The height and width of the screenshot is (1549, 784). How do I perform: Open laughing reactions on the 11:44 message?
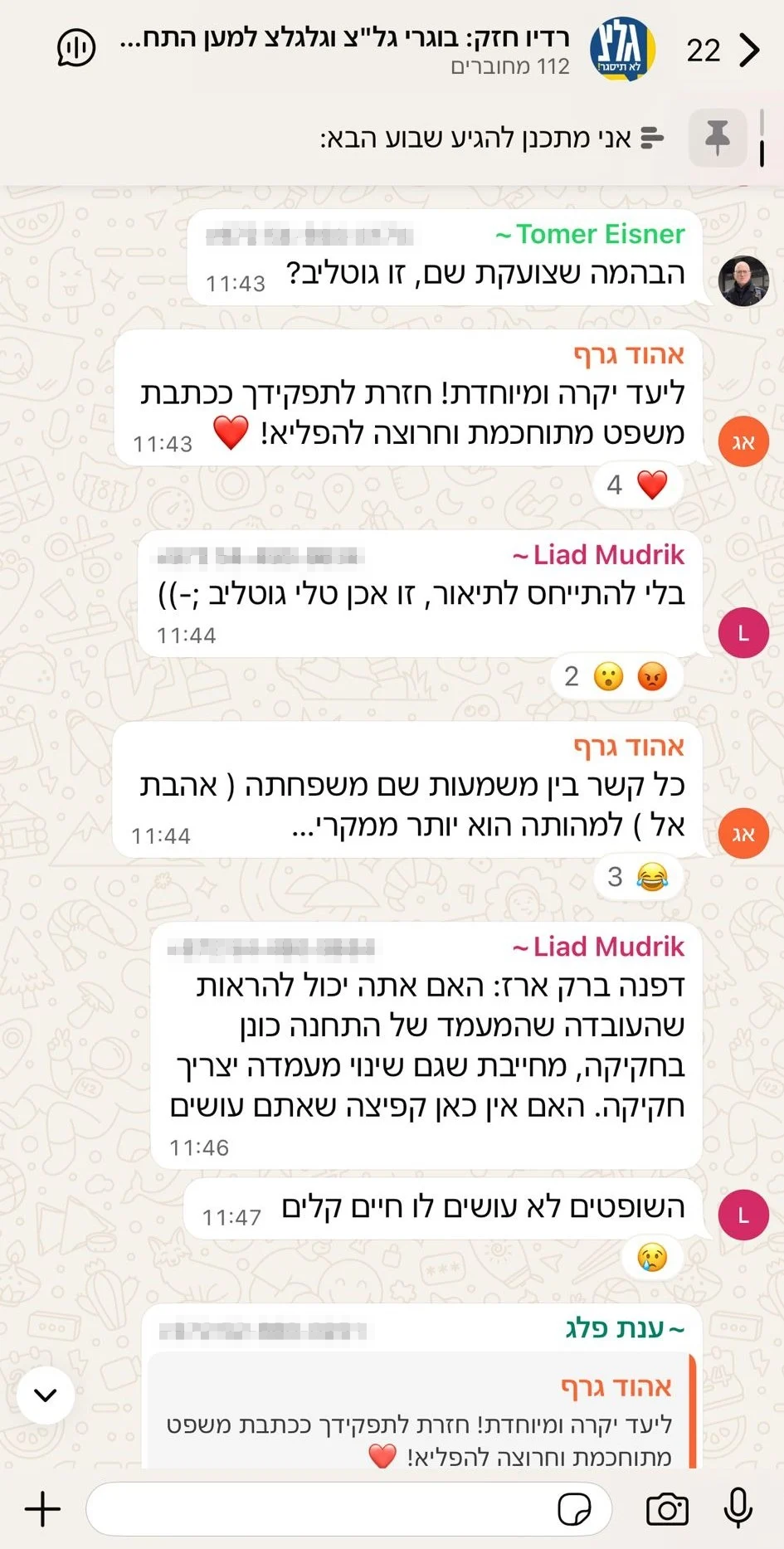coord(638,877)
